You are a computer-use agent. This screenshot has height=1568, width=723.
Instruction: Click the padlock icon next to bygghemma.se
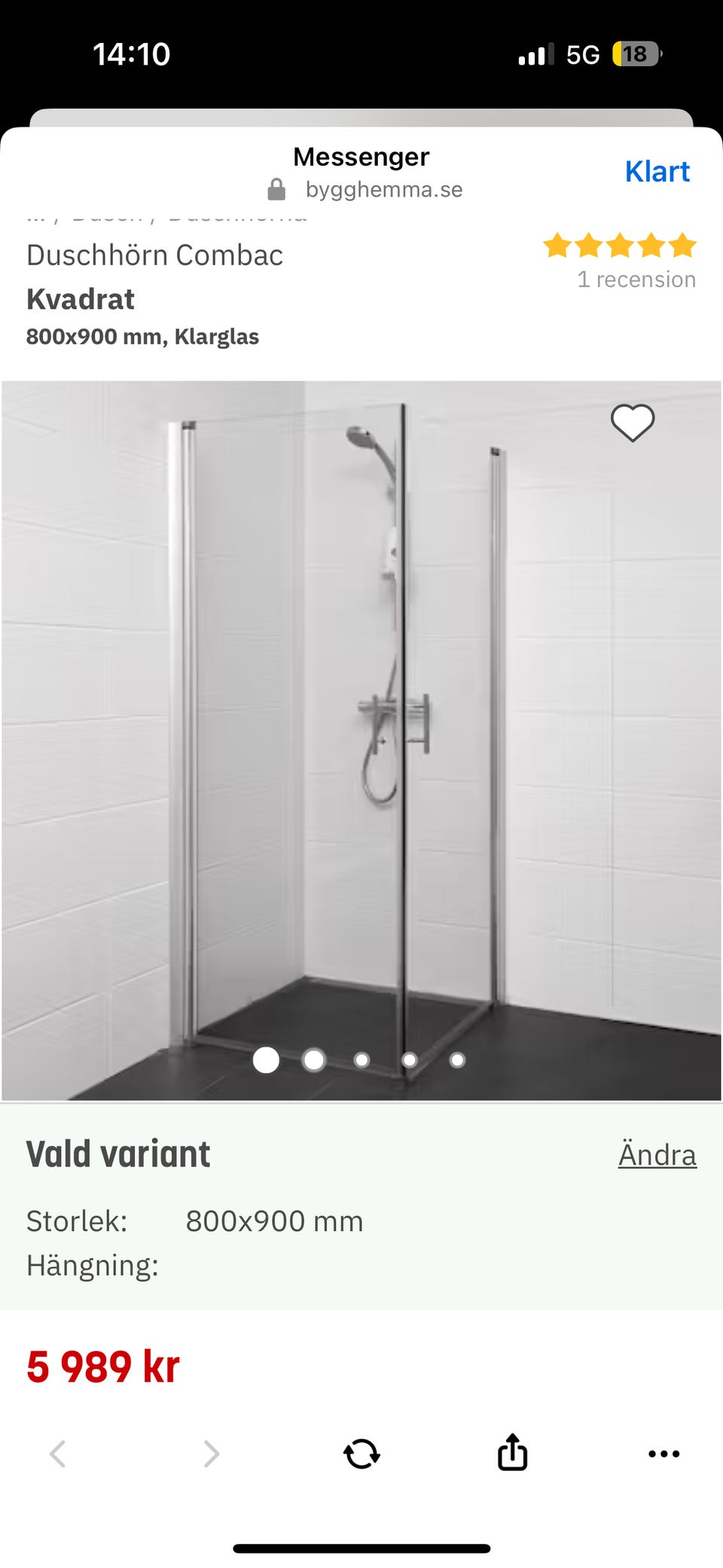click(276, 189)
